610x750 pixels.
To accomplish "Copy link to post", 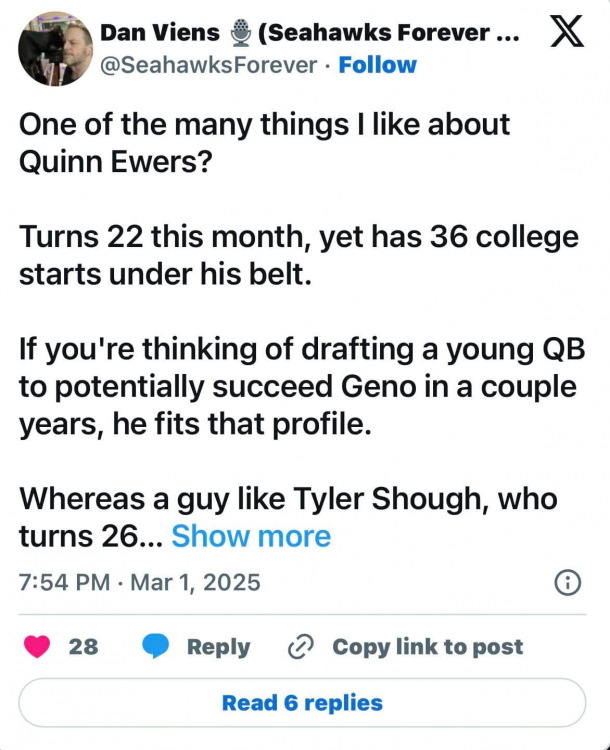I will tap(405, 647).
